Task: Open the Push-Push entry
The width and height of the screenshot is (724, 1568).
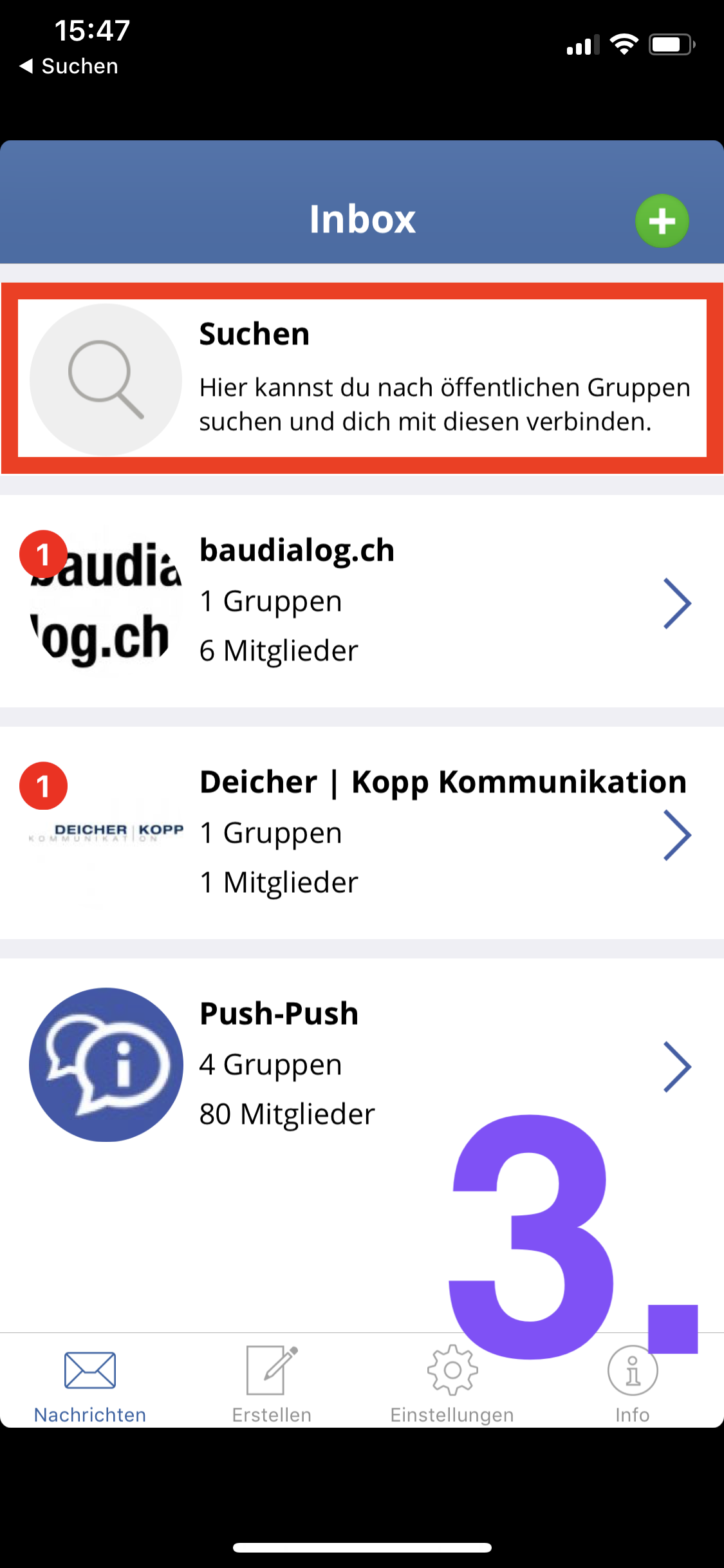Action: coord(362,1065)
